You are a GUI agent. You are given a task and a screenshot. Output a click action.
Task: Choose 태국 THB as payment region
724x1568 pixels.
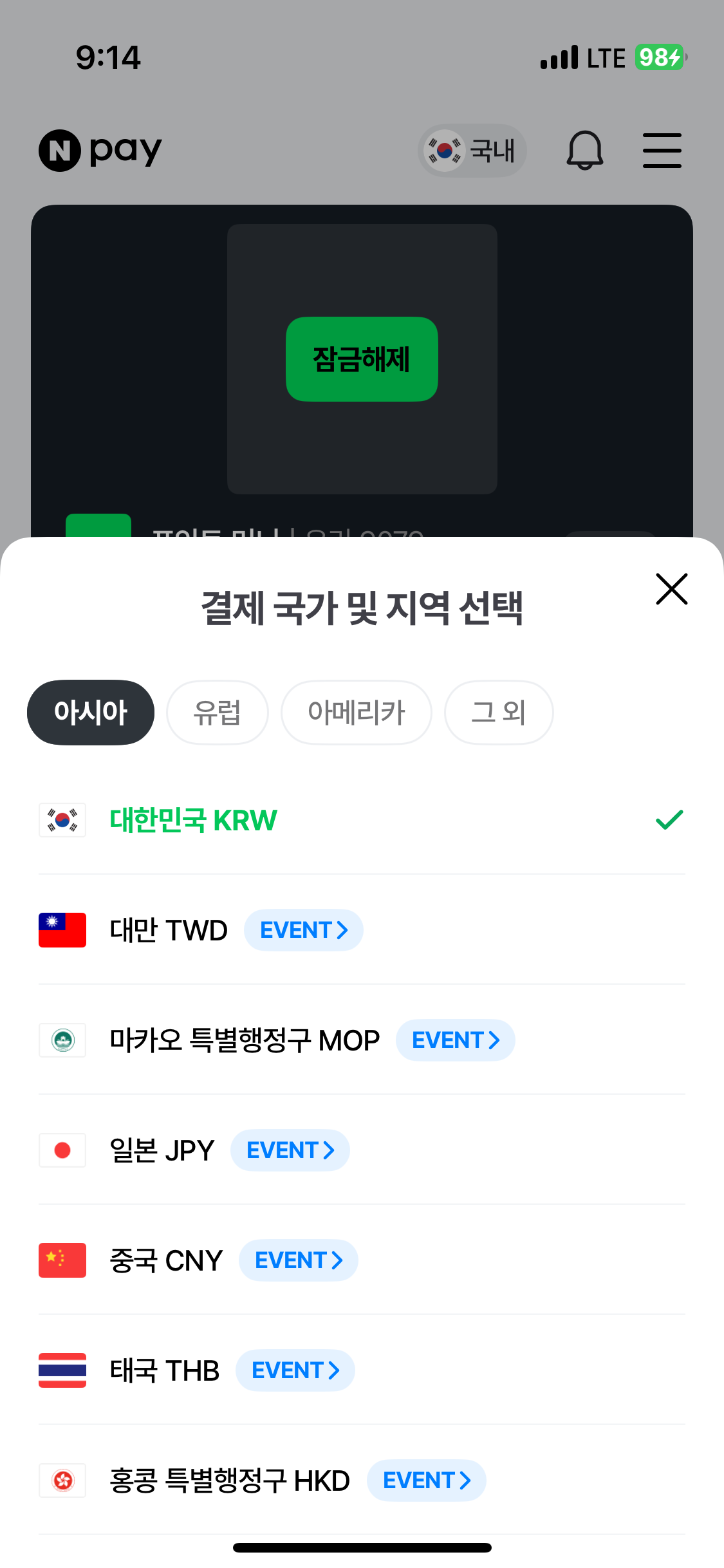[164, 1371]
